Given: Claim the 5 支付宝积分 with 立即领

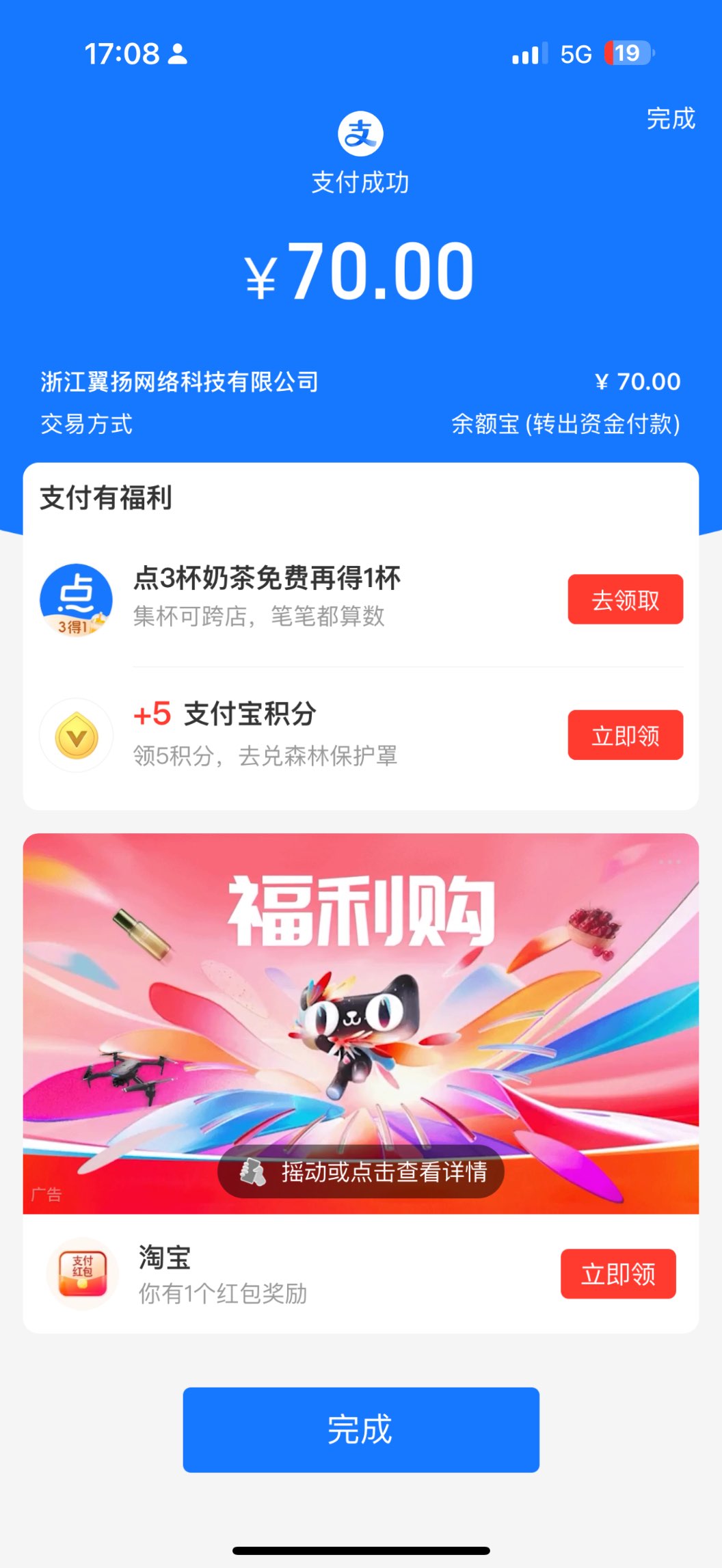Looking at the screenshot, I should [x=625, y=735].
